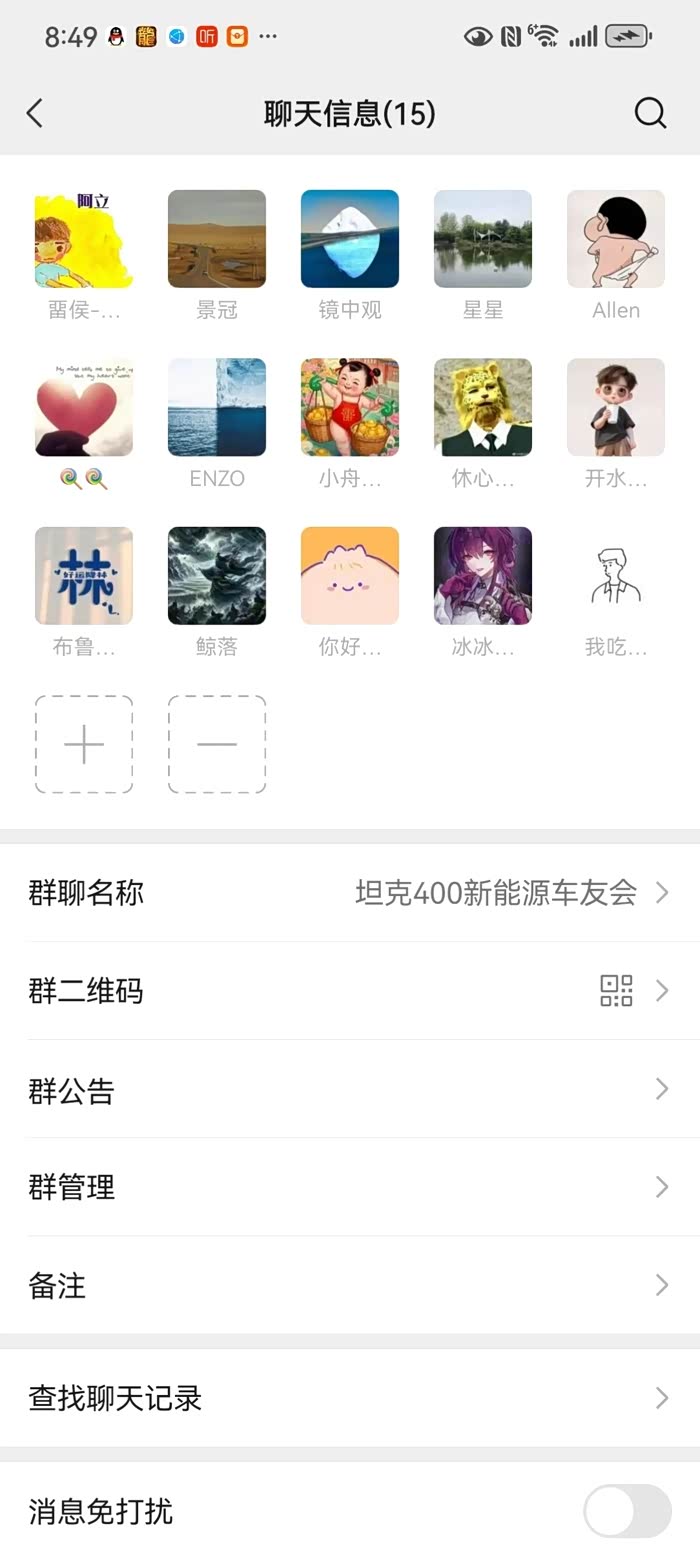The image size is (700, 1557).
Task: View profile of member 景冠
Action: (x=217, y=239)
